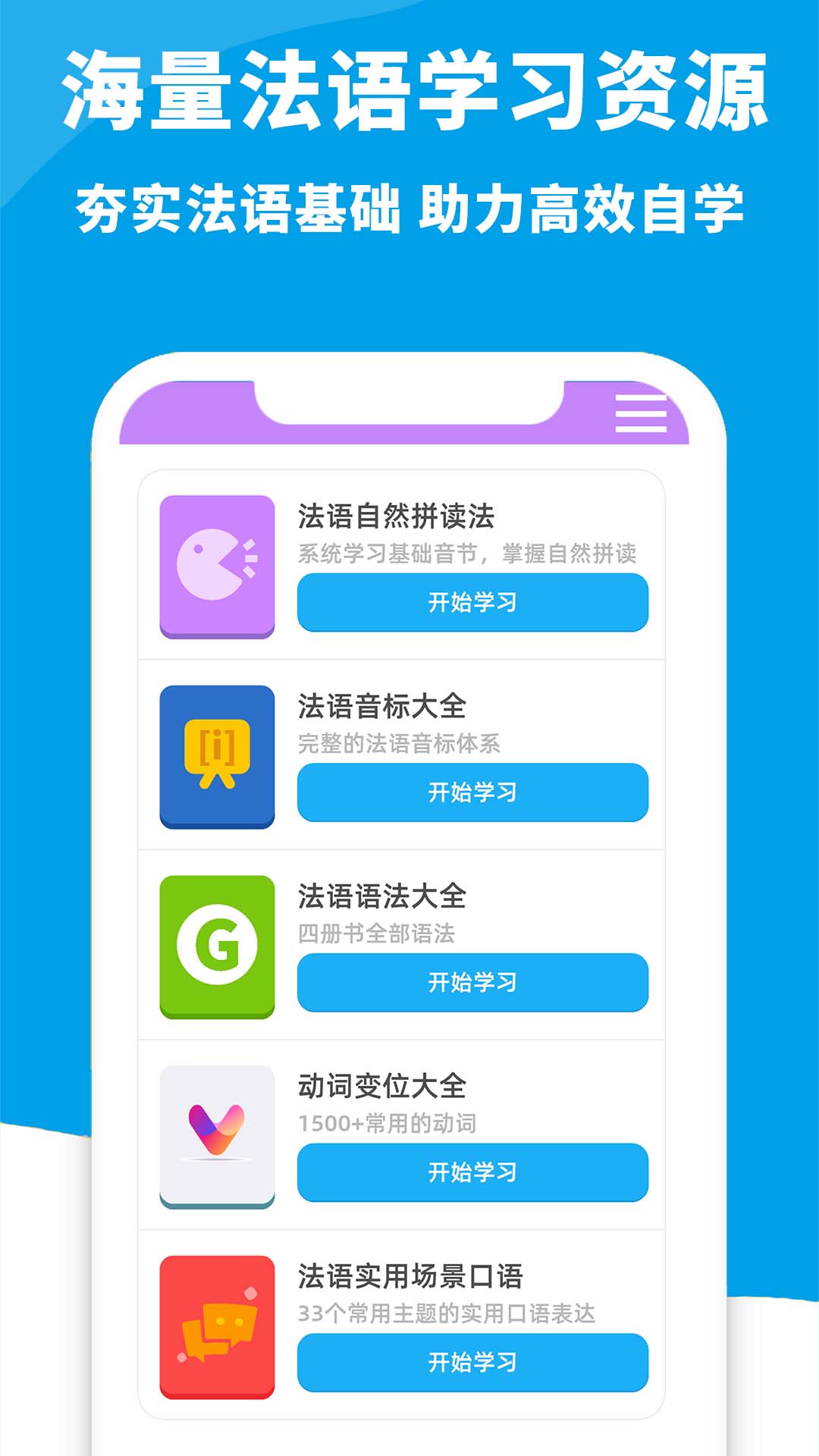
Task: Open the hamburger menu at top right
Action: (x=641, y=416)
